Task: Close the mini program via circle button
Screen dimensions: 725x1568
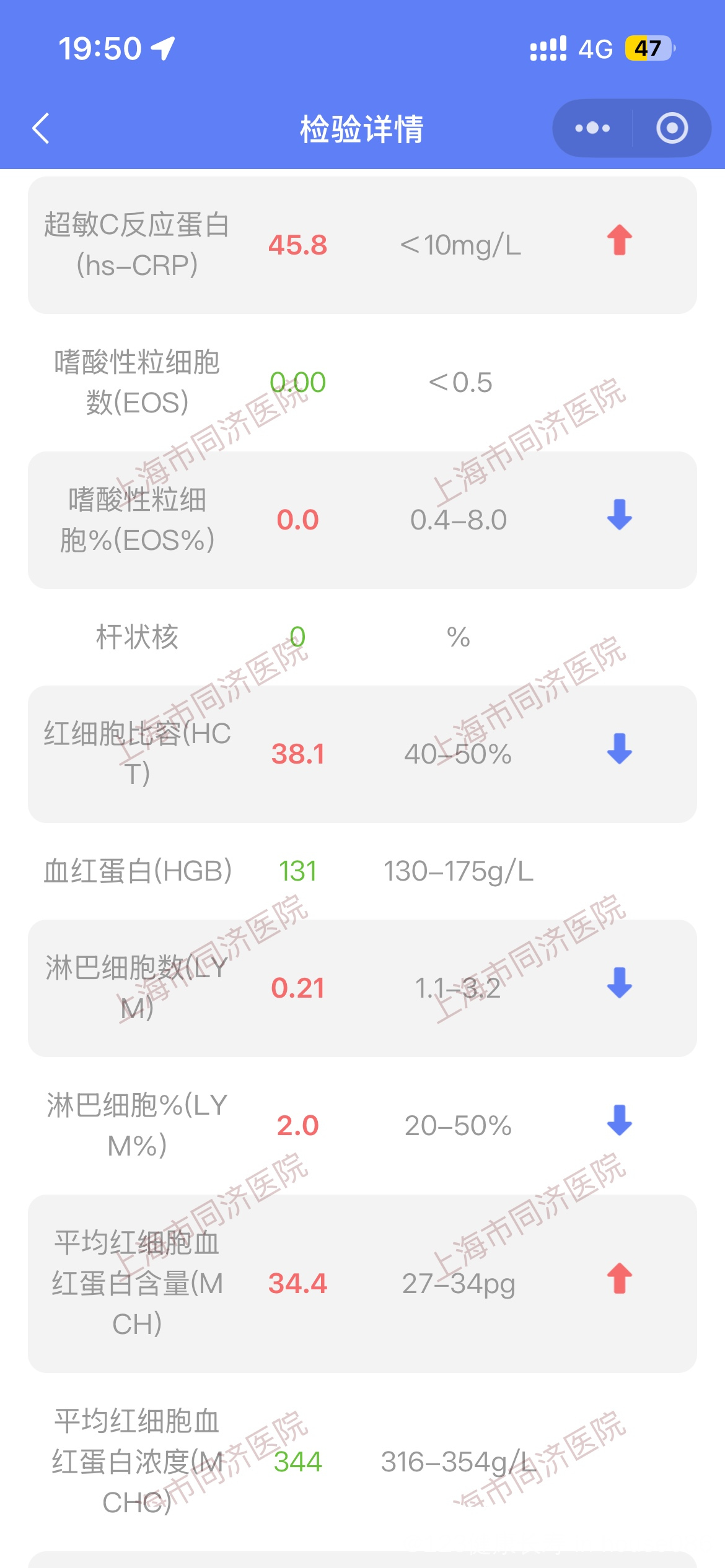Action: 672,128
